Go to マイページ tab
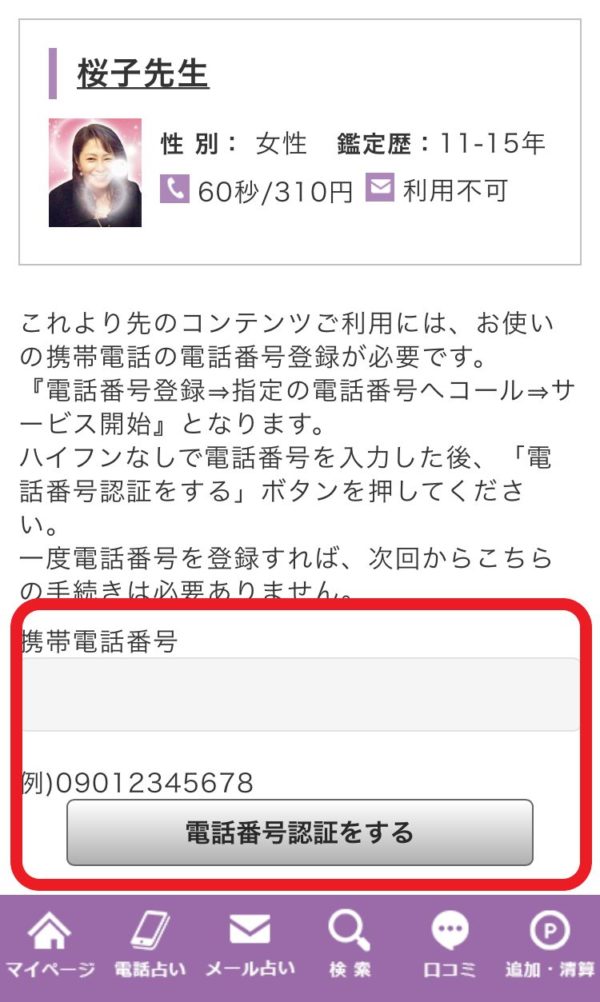Screen dimensions: 600x1002 (x=50, y=946)
